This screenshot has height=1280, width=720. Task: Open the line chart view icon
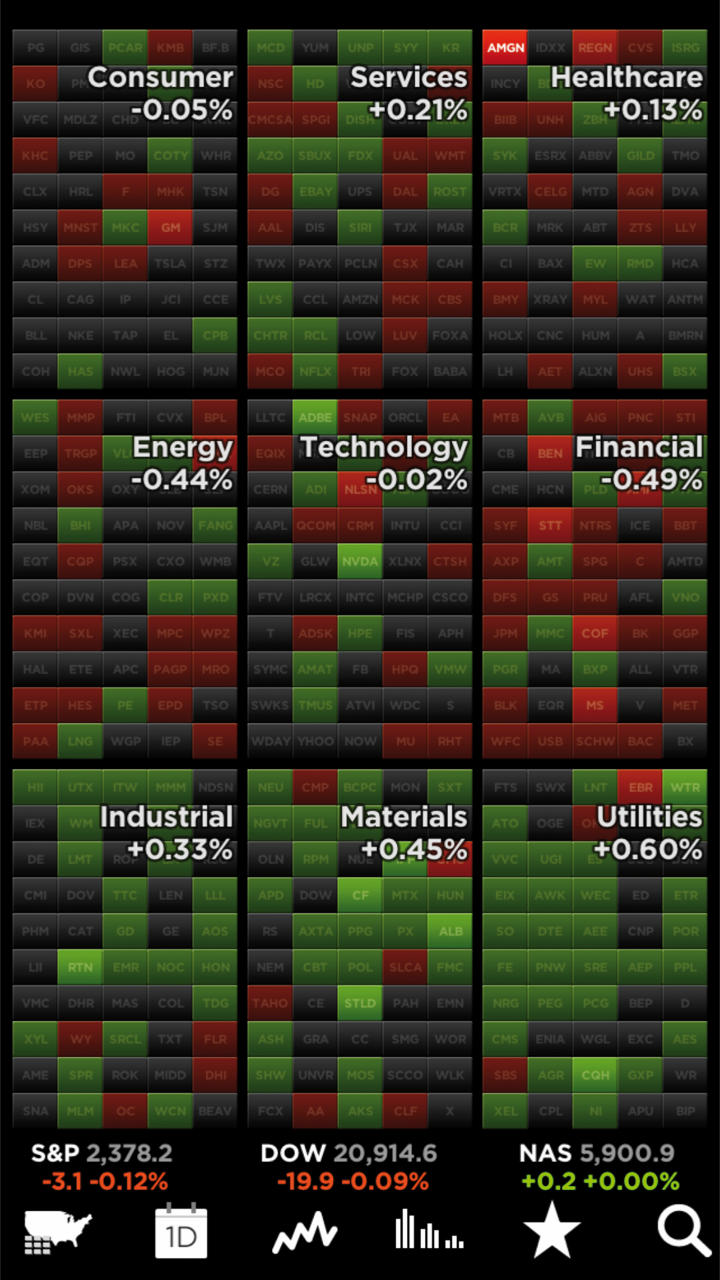point(305,1233)
